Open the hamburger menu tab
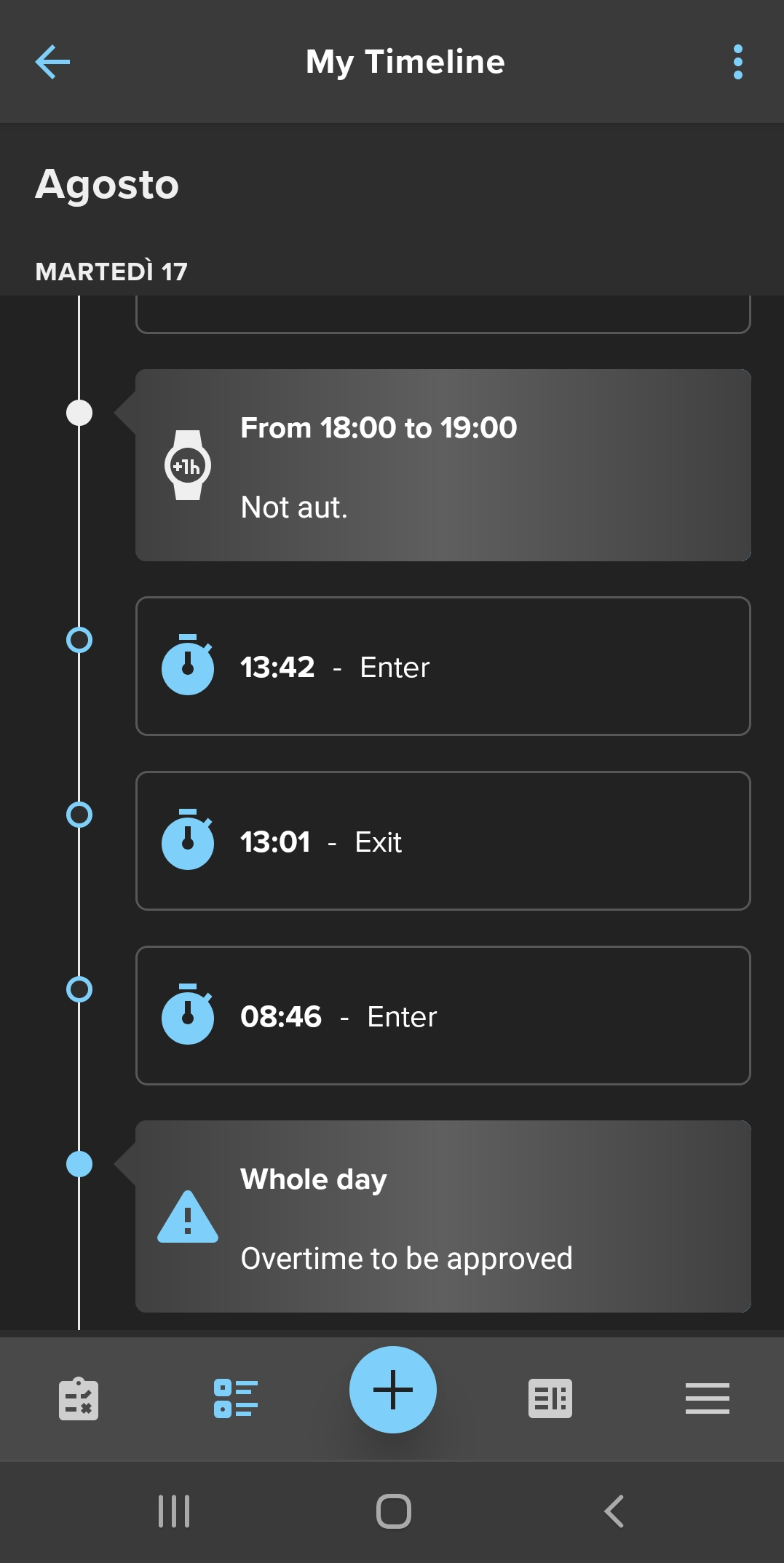This screenshot has height=1563, width=784. pyautogui.click(x=707, y=1398)
